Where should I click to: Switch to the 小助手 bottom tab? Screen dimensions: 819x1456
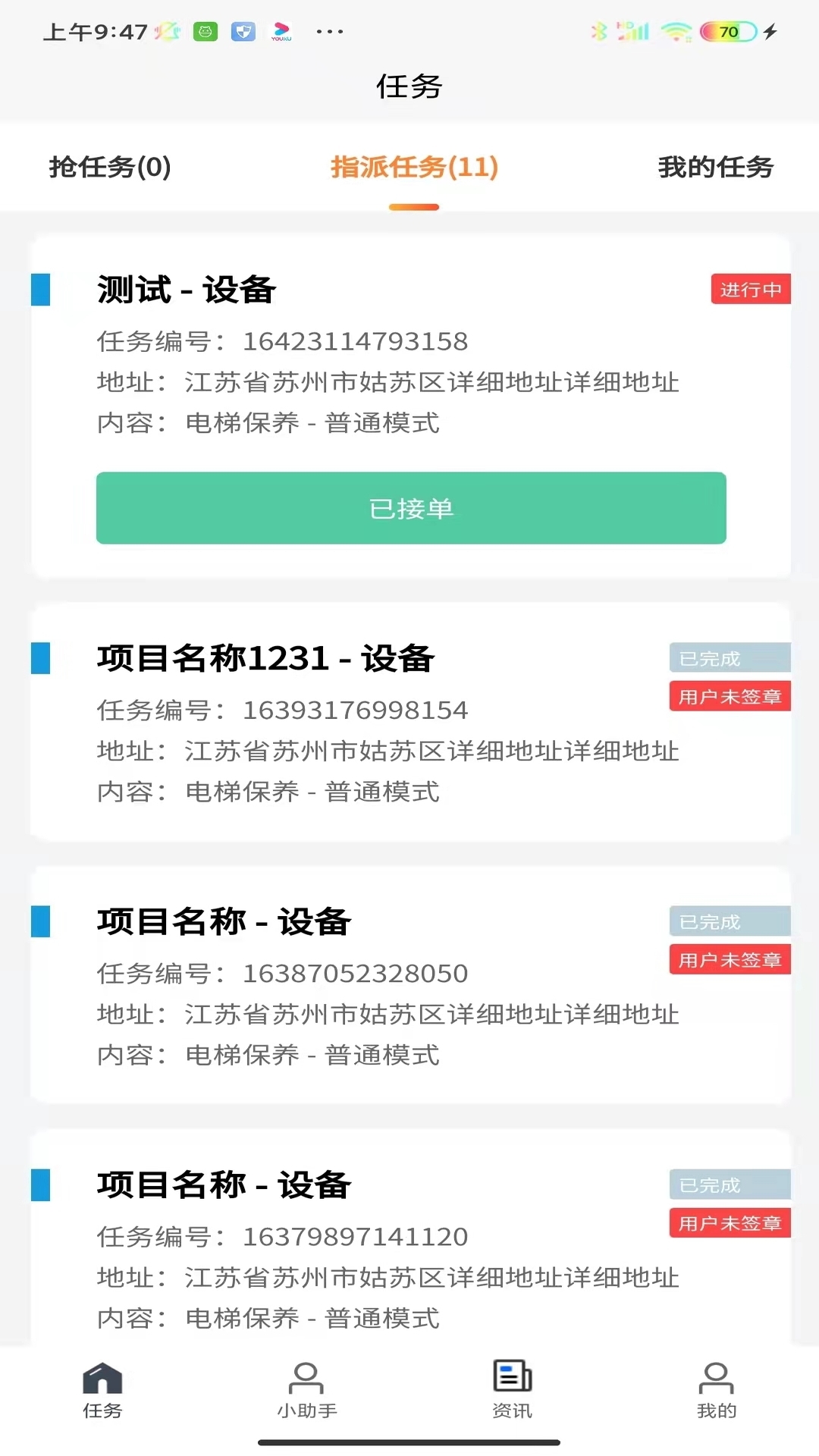[307, 1391]
